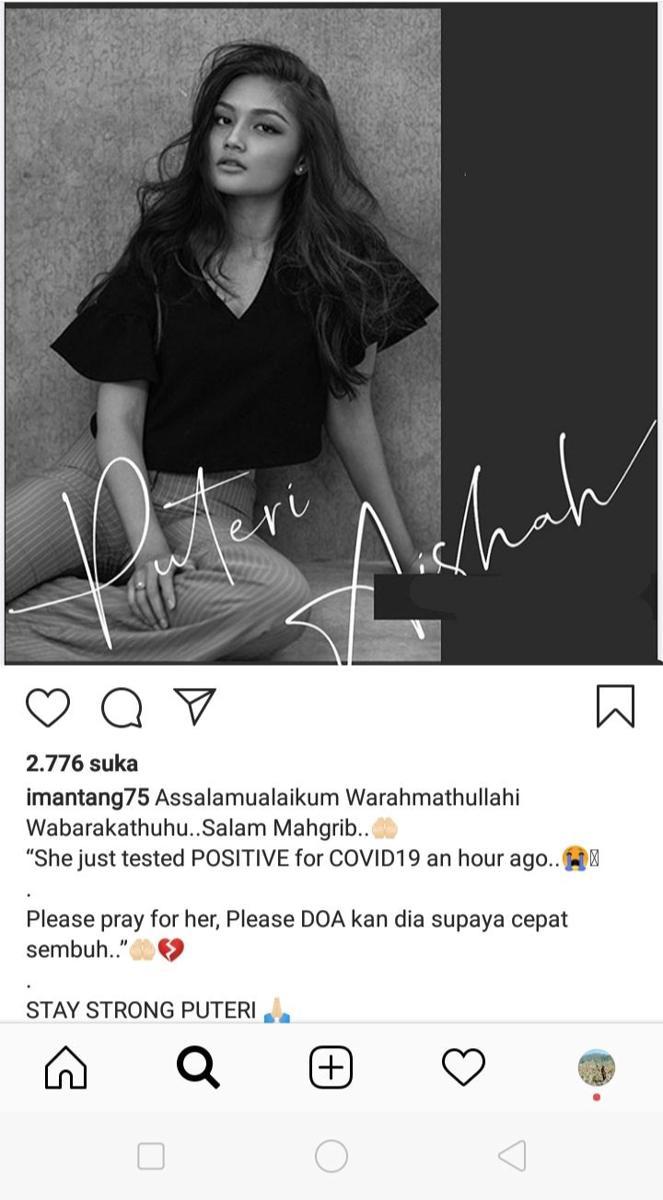This screenshot has height=1200, width=663.
Task: Like the post with the heart icon
Action: click(x=47, y=707)
